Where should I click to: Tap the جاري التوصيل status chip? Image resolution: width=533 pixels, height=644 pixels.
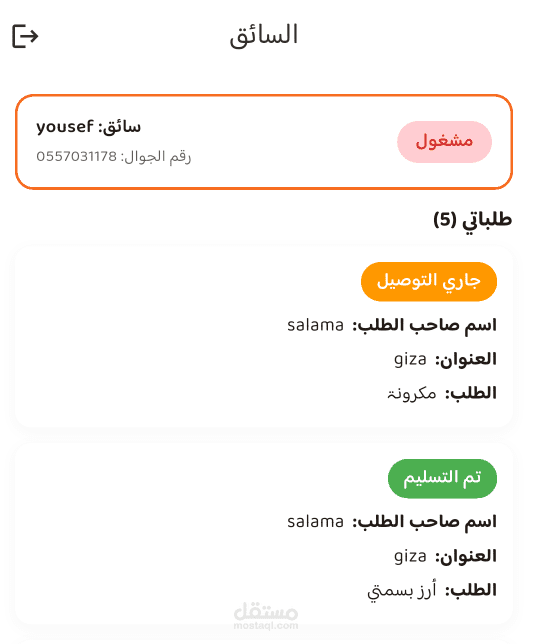pyautogui.click(x=429, y=282)
